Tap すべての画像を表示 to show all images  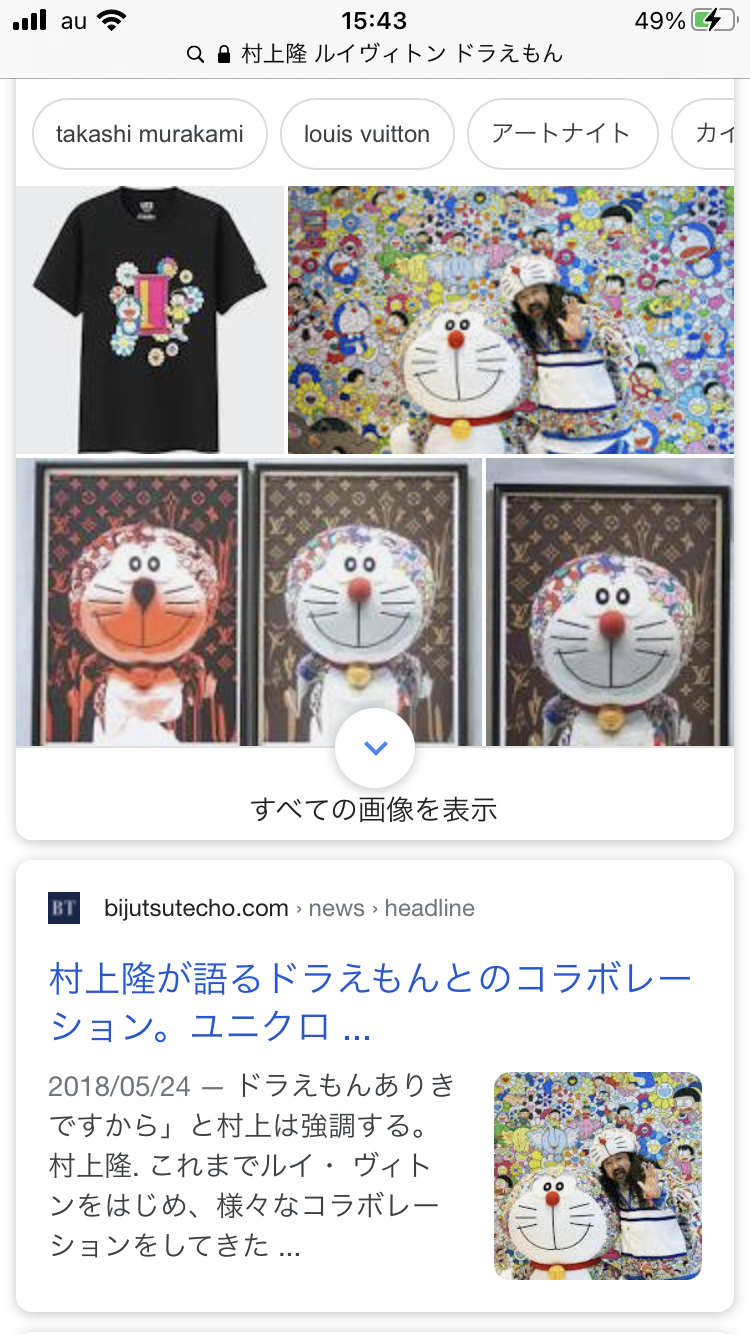[375, 809]
